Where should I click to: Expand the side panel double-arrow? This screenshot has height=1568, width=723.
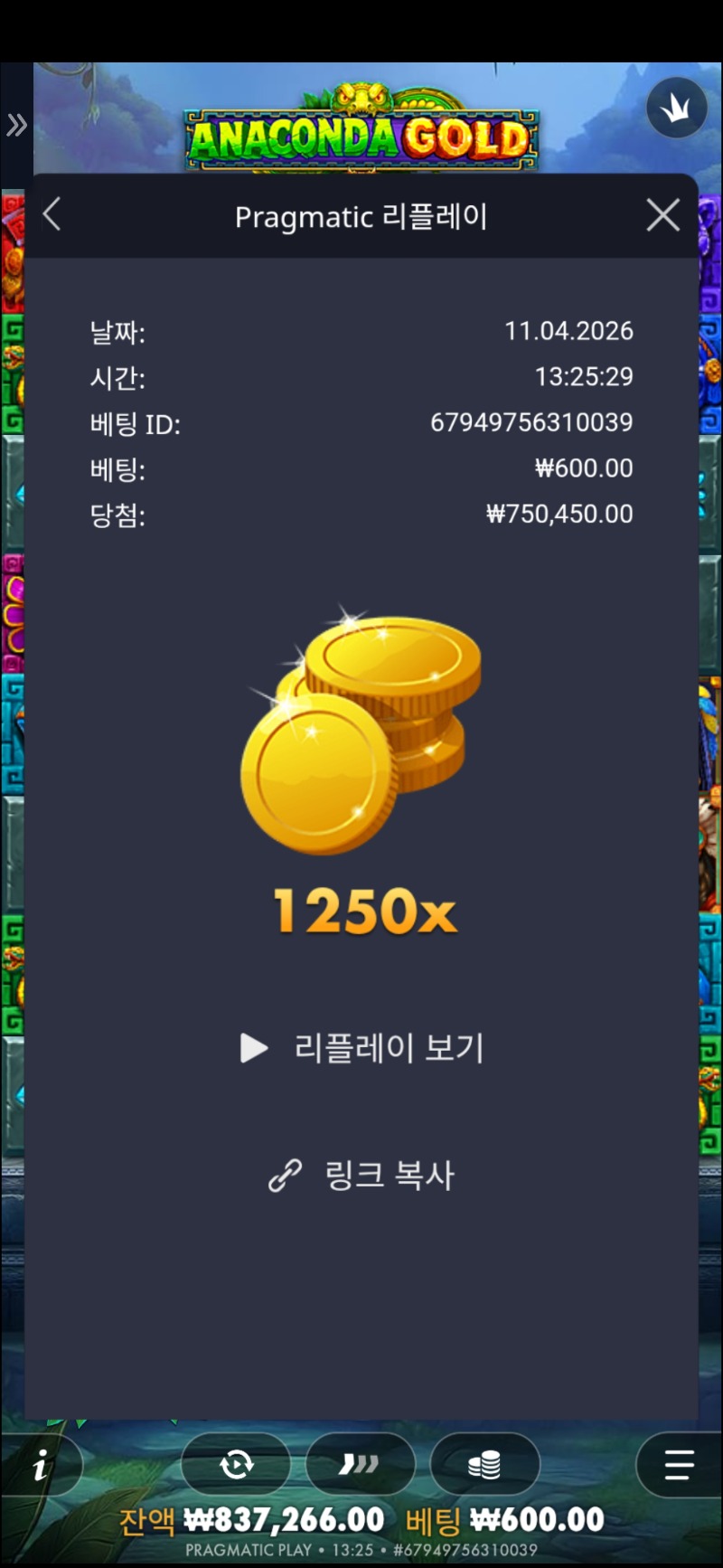[x=16, y=125]
